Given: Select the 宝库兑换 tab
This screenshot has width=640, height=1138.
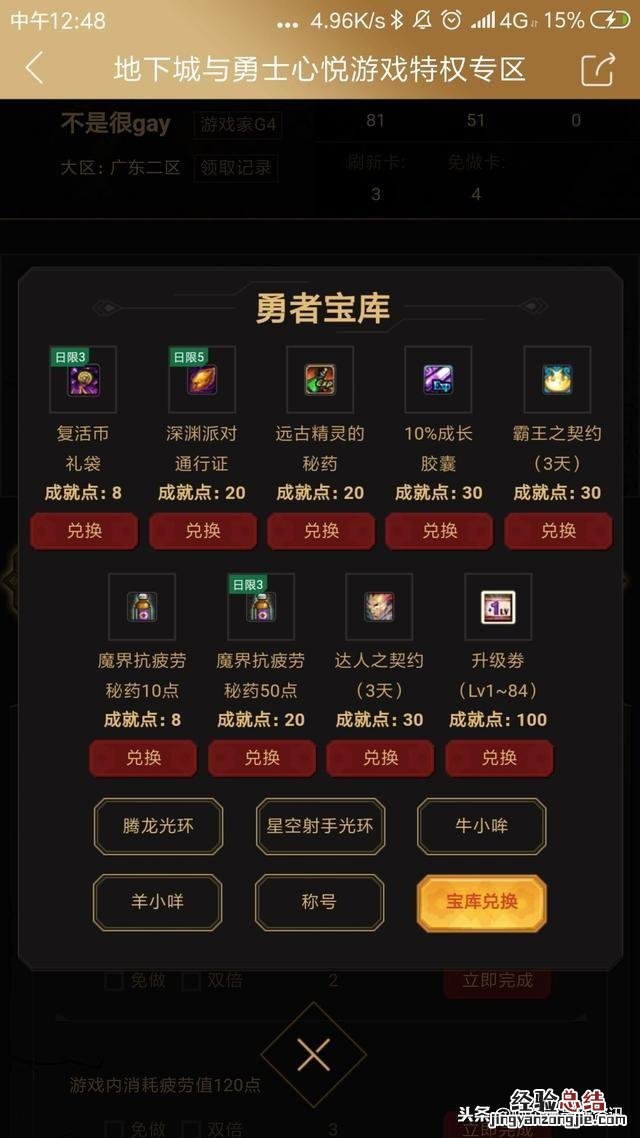Looking at the screenshot, I should click(x=482, y=902).
